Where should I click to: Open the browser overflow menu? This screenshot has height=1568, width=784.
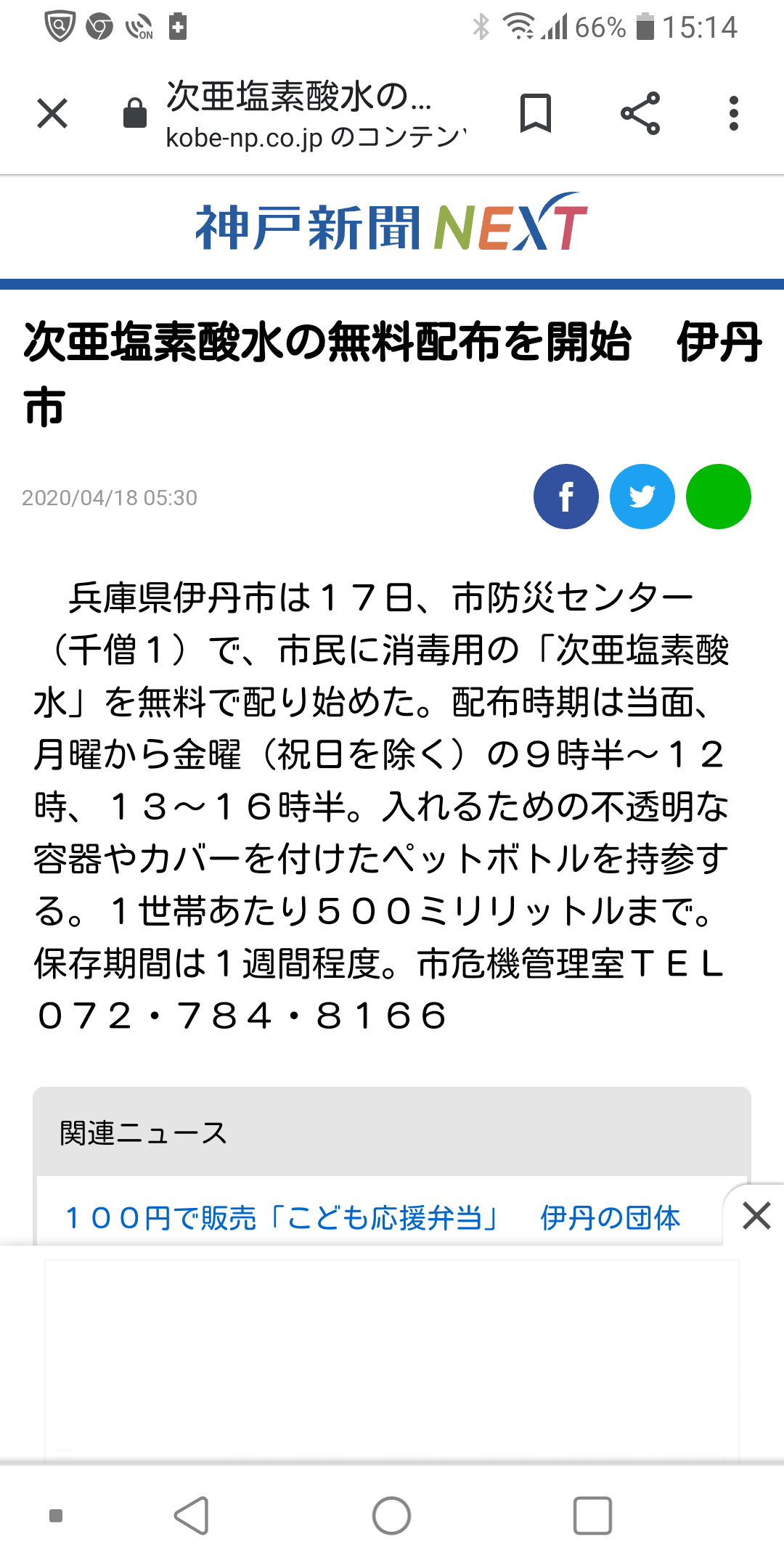(734, 114)
